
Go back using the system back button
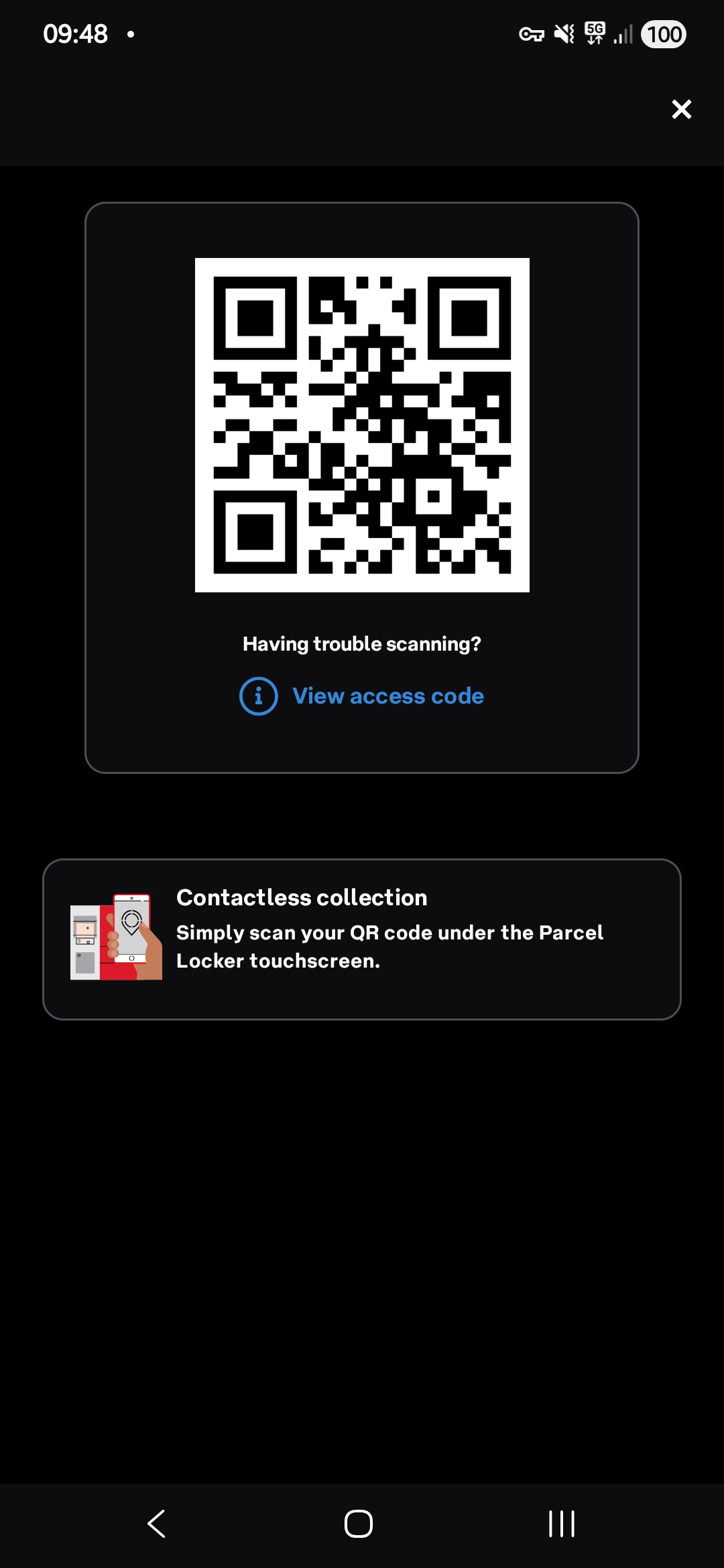(156, 1524)
